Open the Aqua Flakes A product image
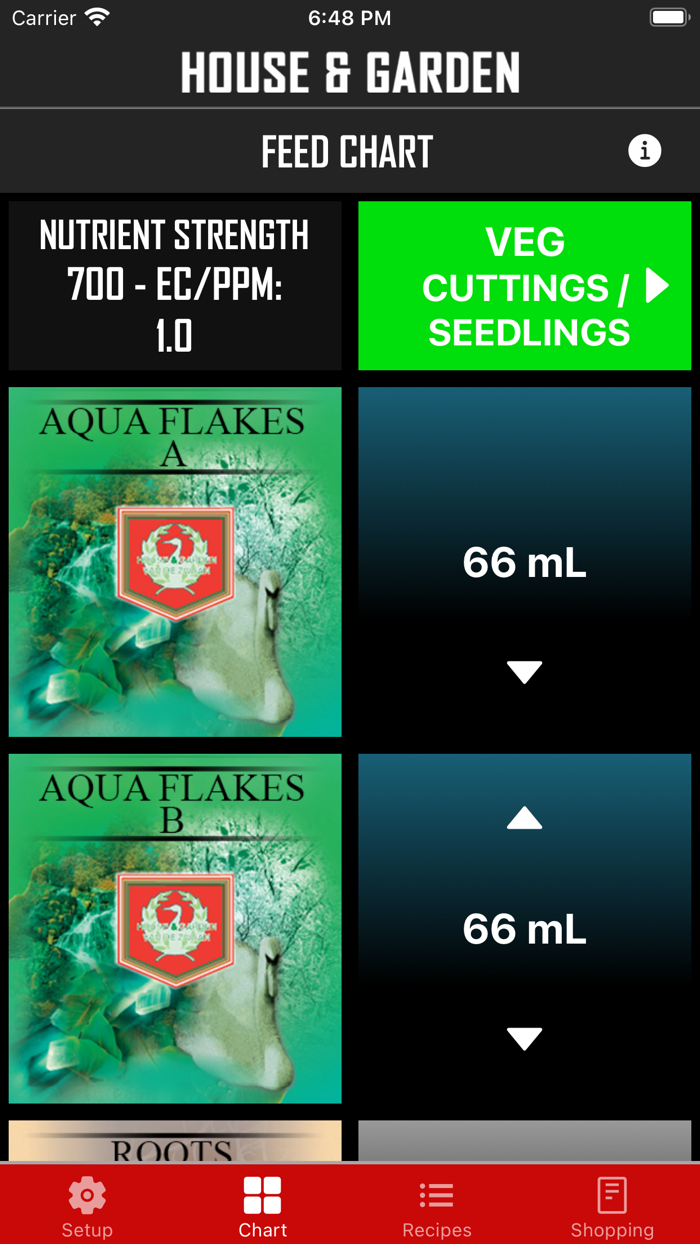The image size is (700, 1244). click(175, 562)
